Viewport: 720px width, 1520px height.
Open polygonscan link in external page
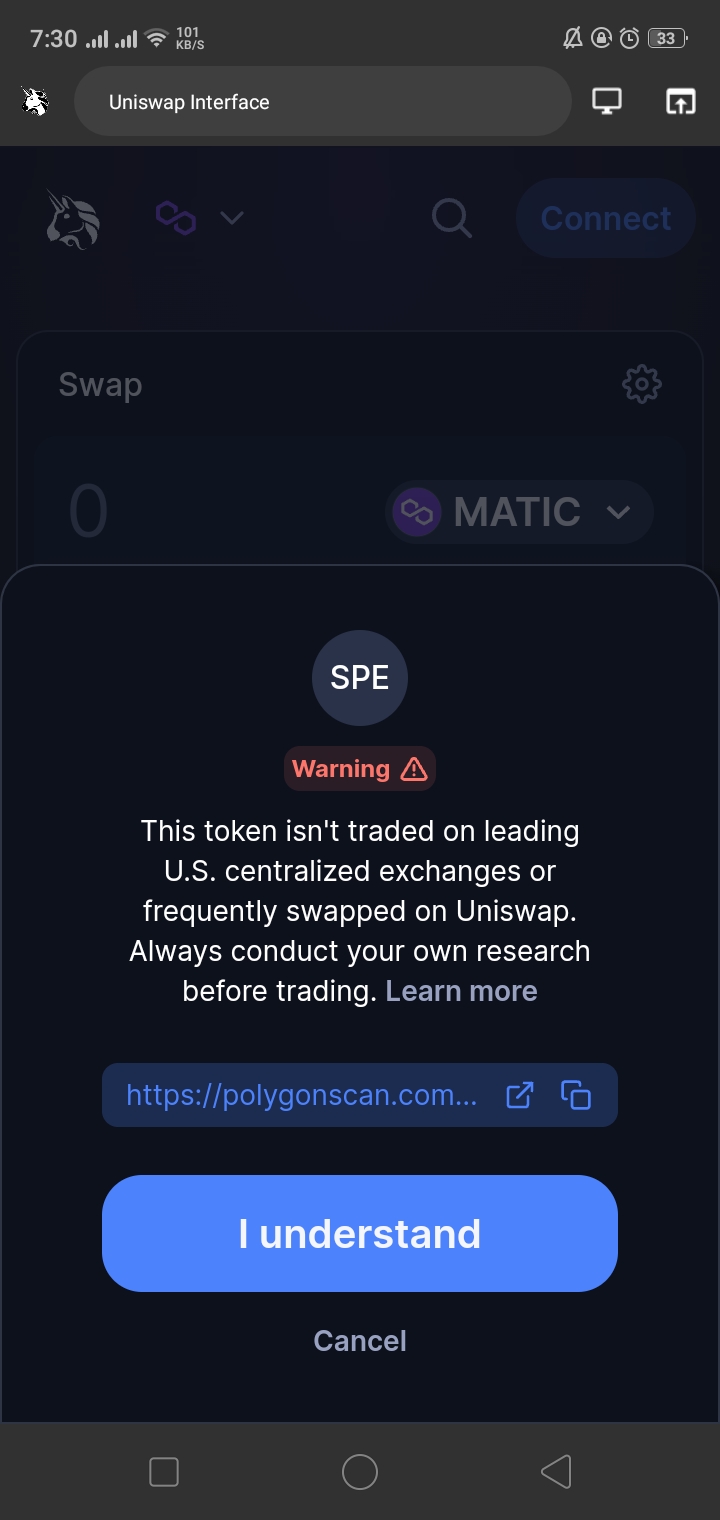click(520, 1095)
